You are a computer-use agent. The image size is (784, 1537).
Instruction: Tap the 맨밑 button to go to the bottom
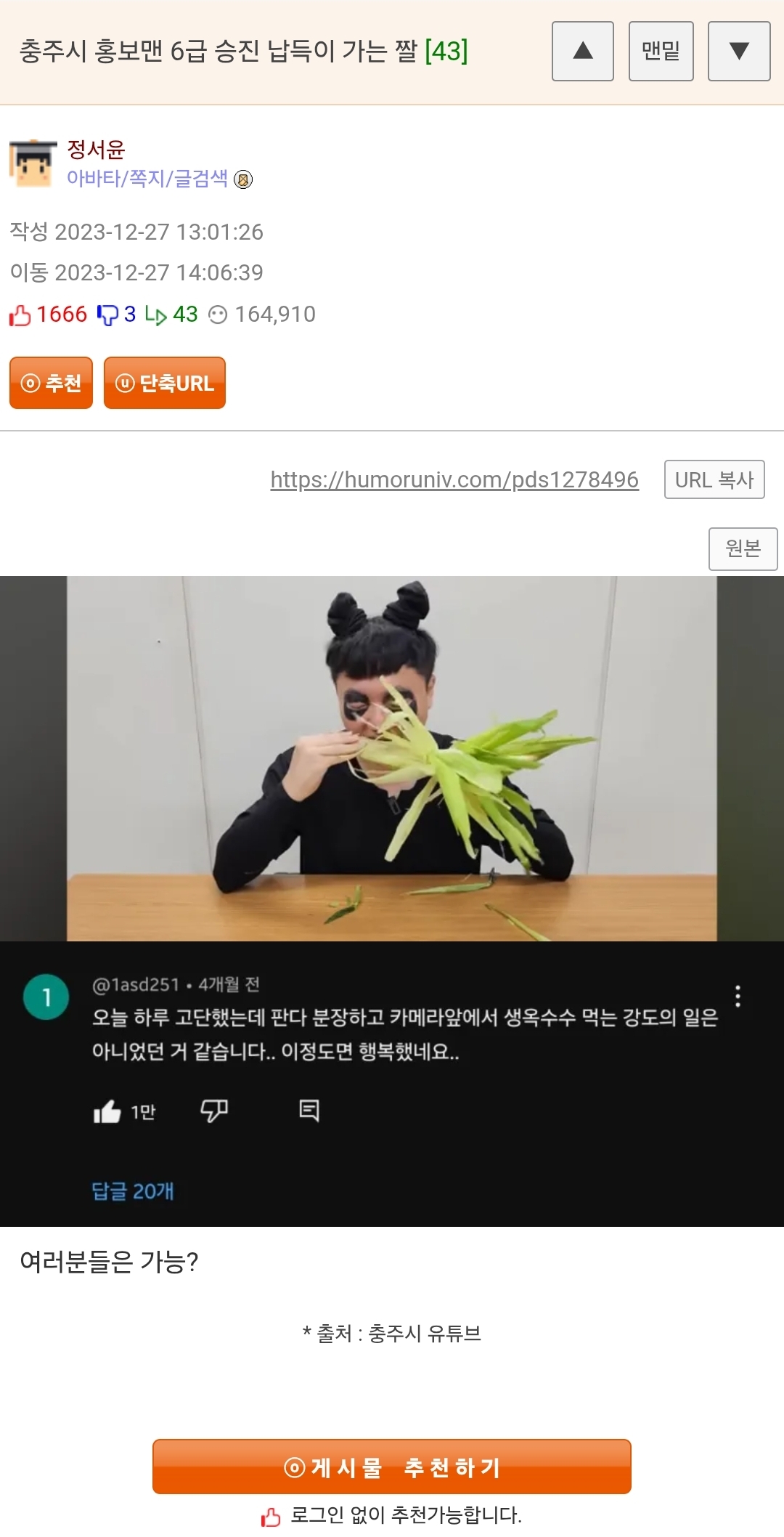coord(661,51)
